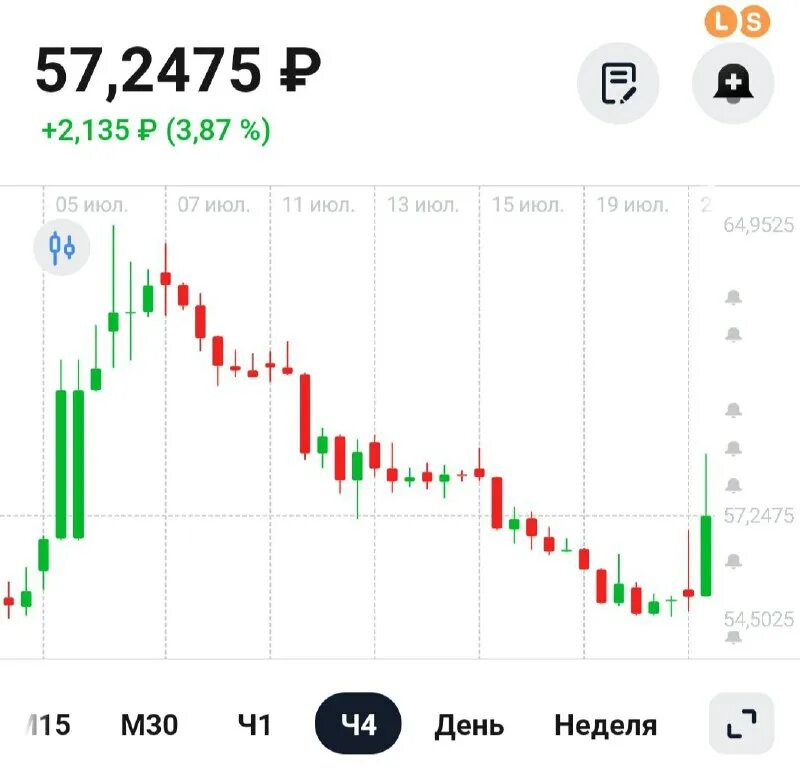Change chart type via the candlestick icon
800x784 pixels.
point(62,246)
